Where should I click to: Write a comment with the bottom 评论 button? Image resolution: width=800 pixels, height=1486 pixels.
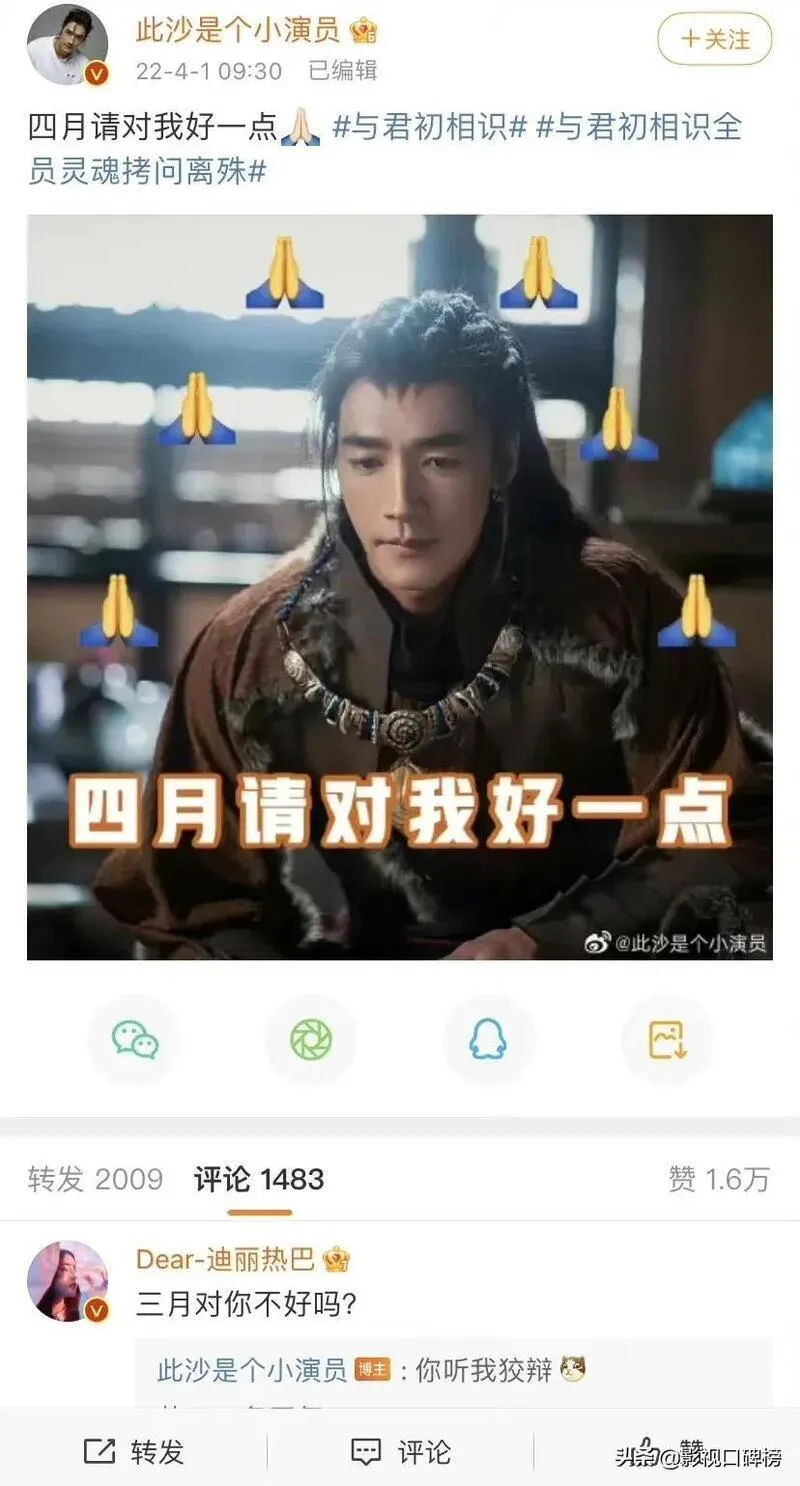pyautogui.click(x=400, y=1451)
